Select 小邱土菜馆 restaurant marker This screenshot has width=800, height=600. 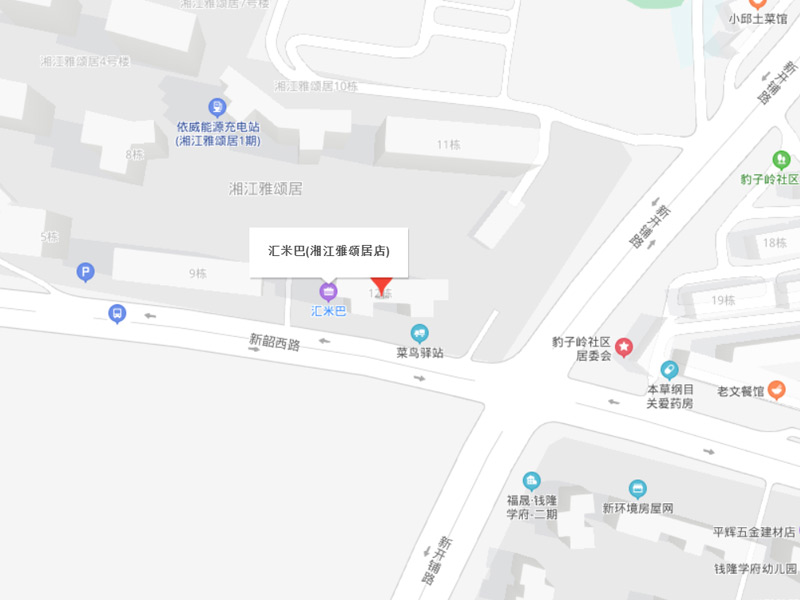tap(758, 4)
